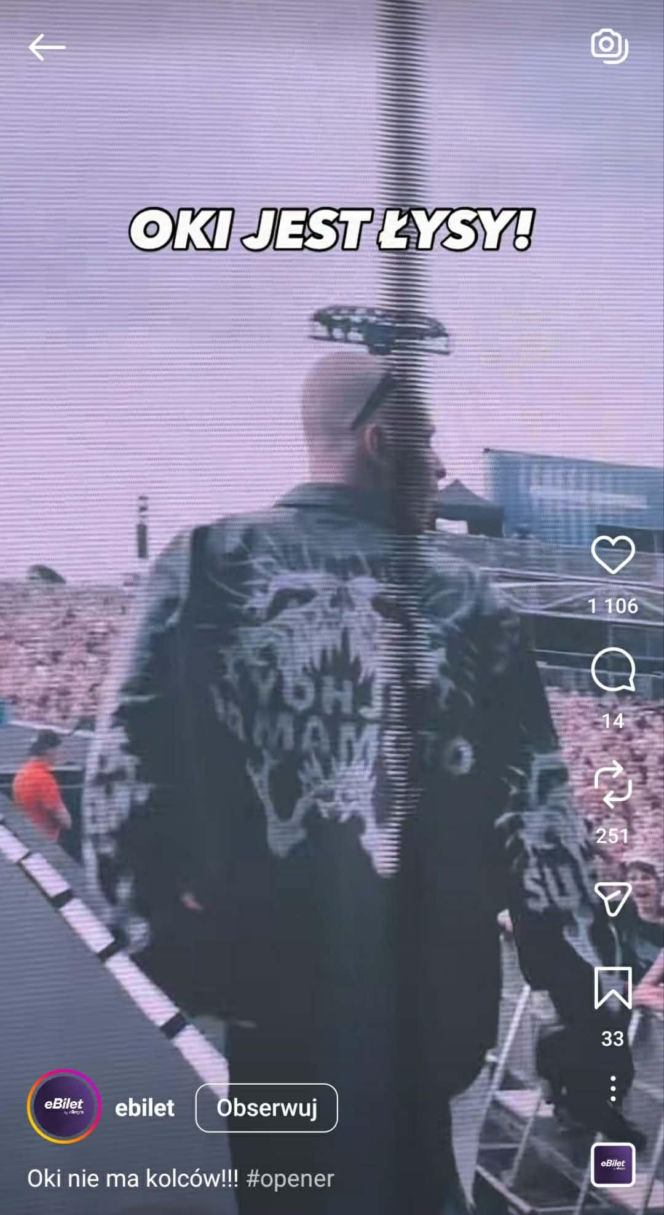Viewport: 664px width, 1215px height.
Task: Follow ebilet with the Obserwuj button
Action: point(266,1108)
